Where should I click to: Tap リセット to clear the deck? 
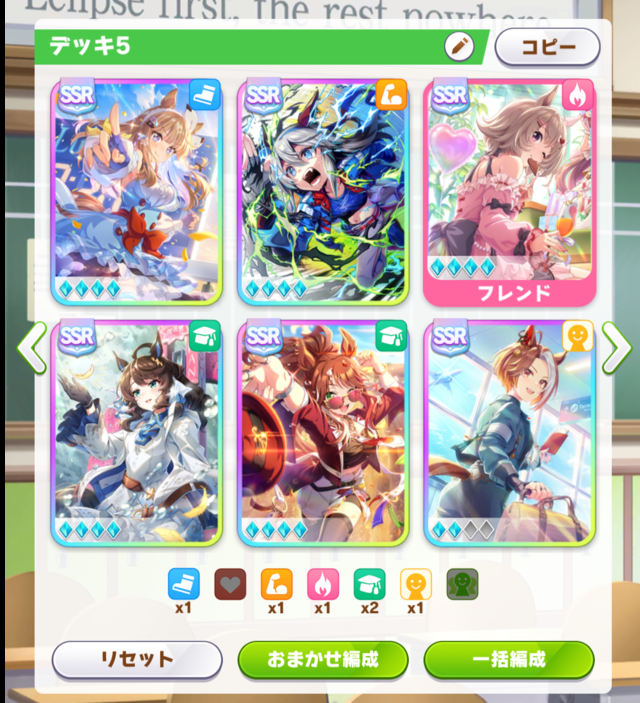pos(136,659)
